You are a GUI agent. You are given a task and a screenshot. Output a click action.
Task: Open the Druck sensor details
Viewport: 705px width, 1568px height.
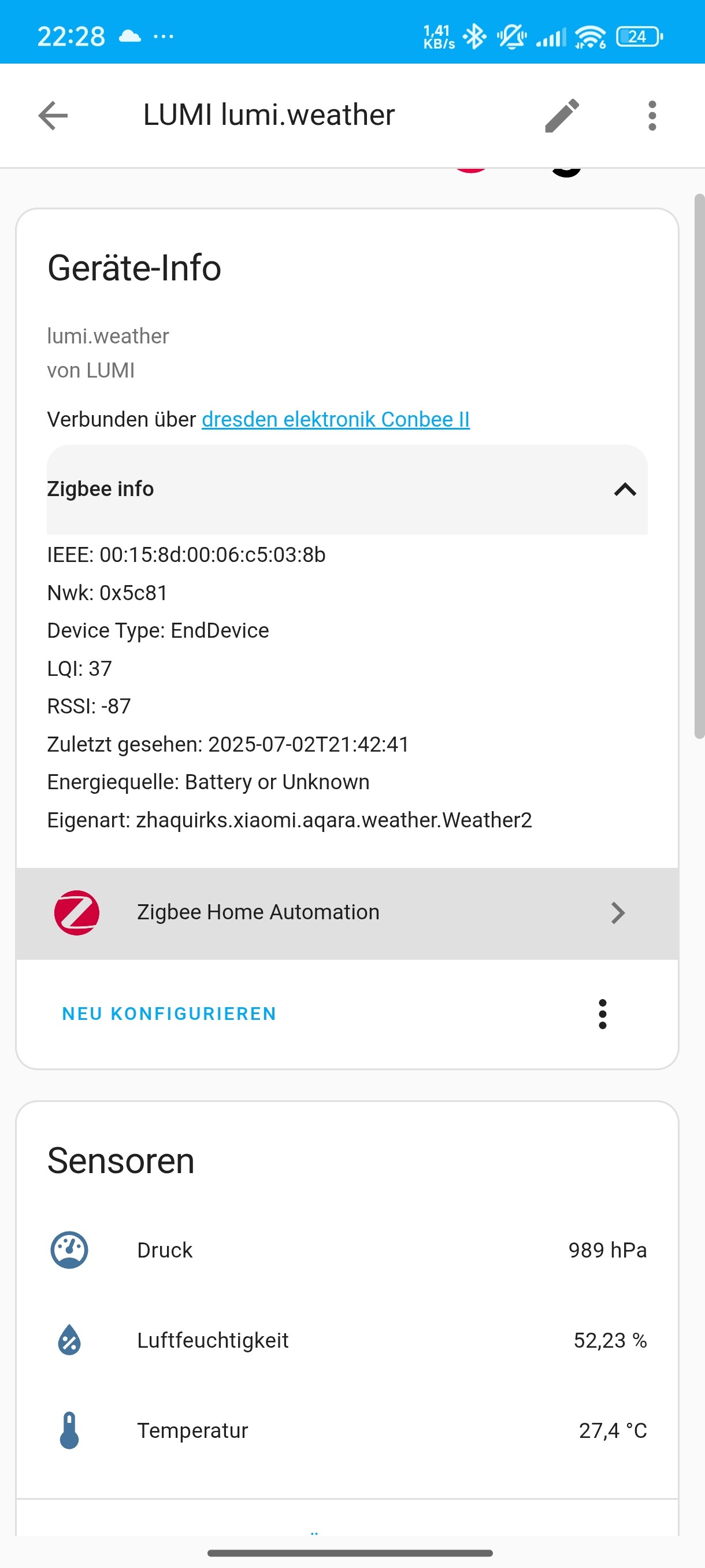[347, 1249]
